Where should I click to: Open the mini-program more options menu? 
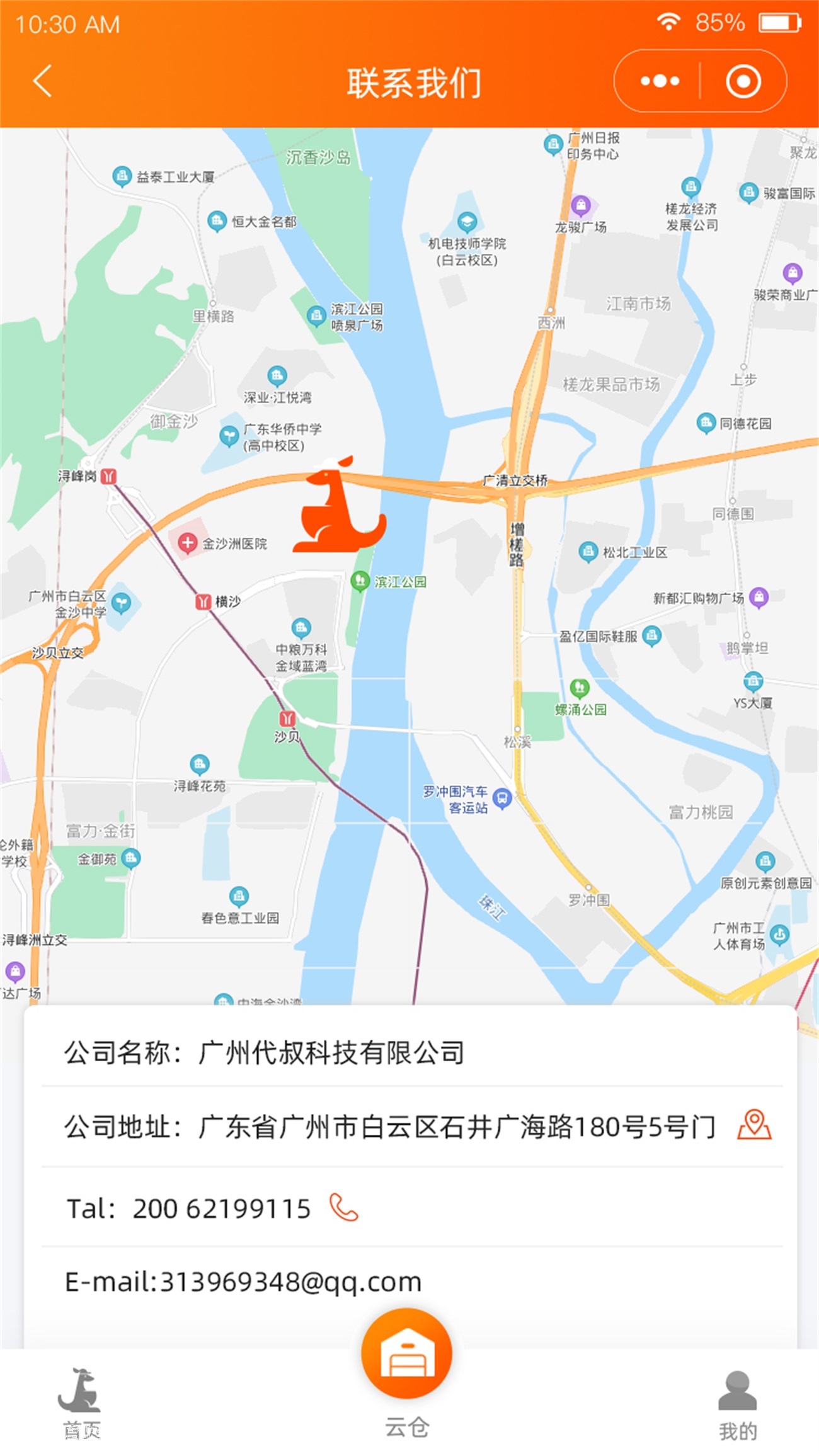click(x=659, y=81)
